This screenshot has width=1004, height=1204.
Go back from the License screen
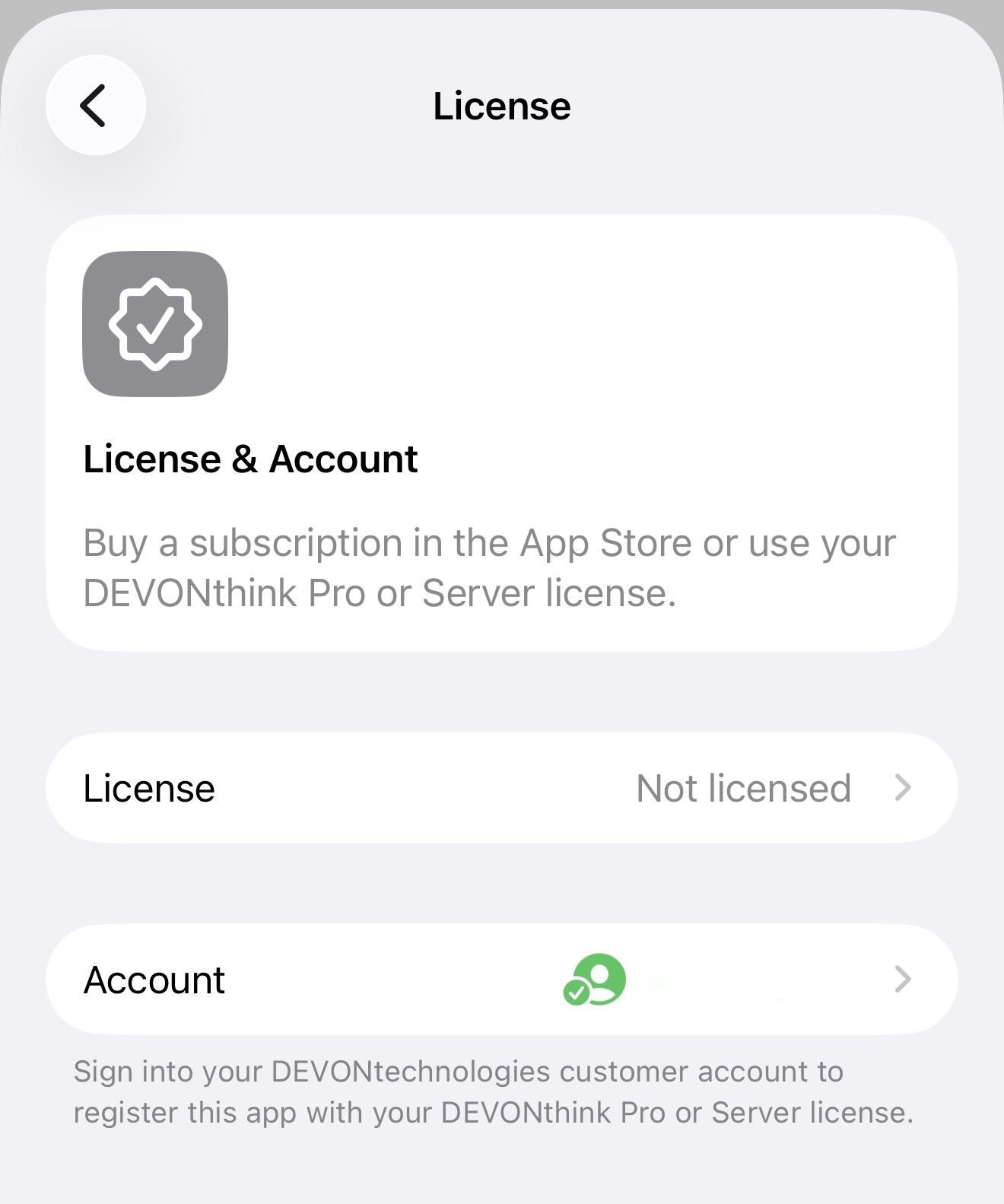point(95,106)
